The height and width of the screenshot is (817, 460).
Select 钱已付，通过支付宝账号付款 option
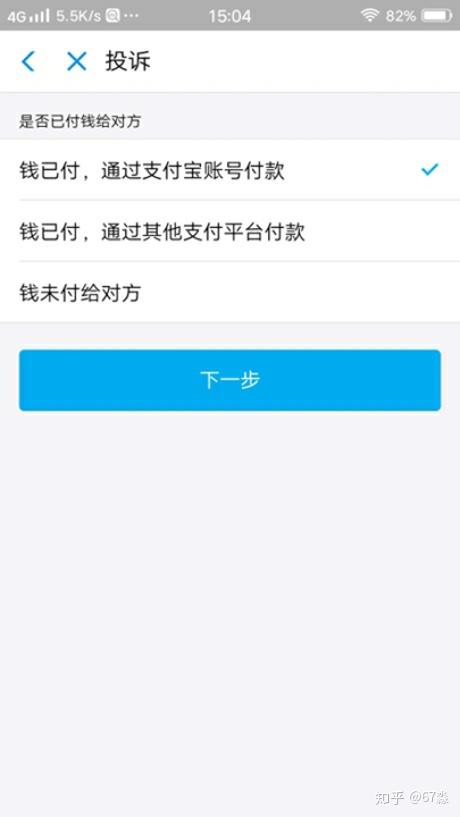230,170
